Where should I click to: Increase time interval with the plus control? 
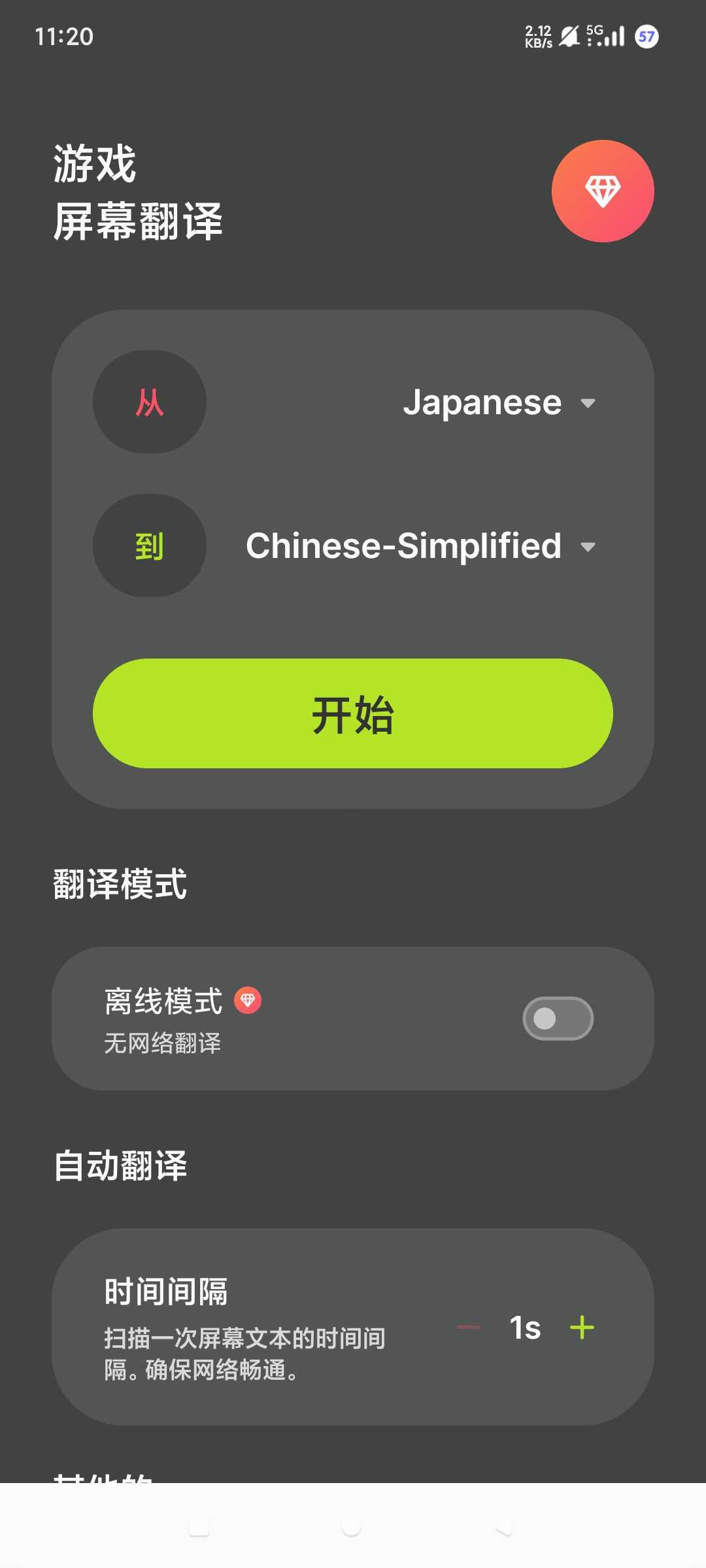click(x=581, y=1326)
